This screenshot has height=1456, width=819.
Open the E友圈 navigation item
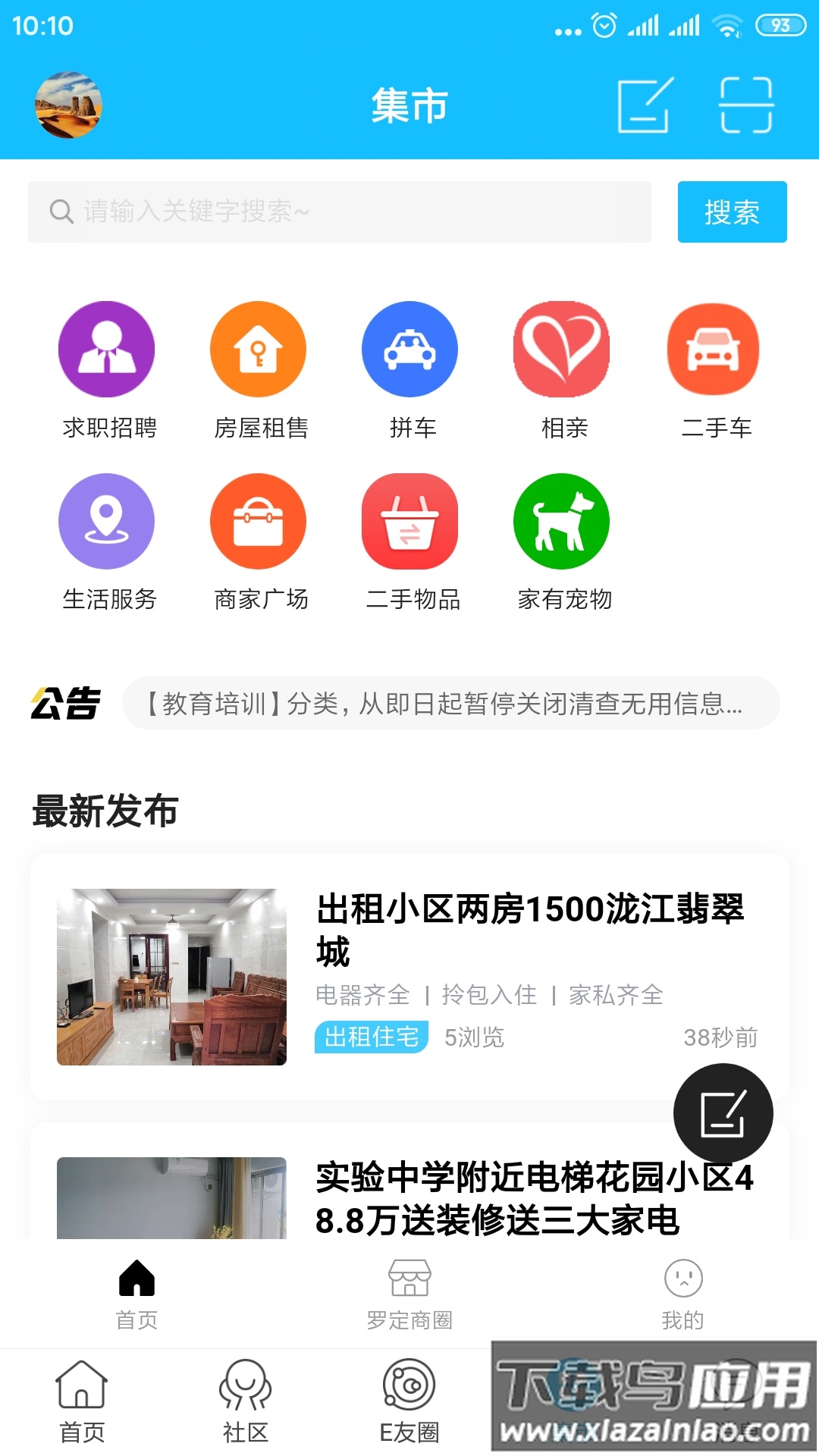(x=409, y=1403)
